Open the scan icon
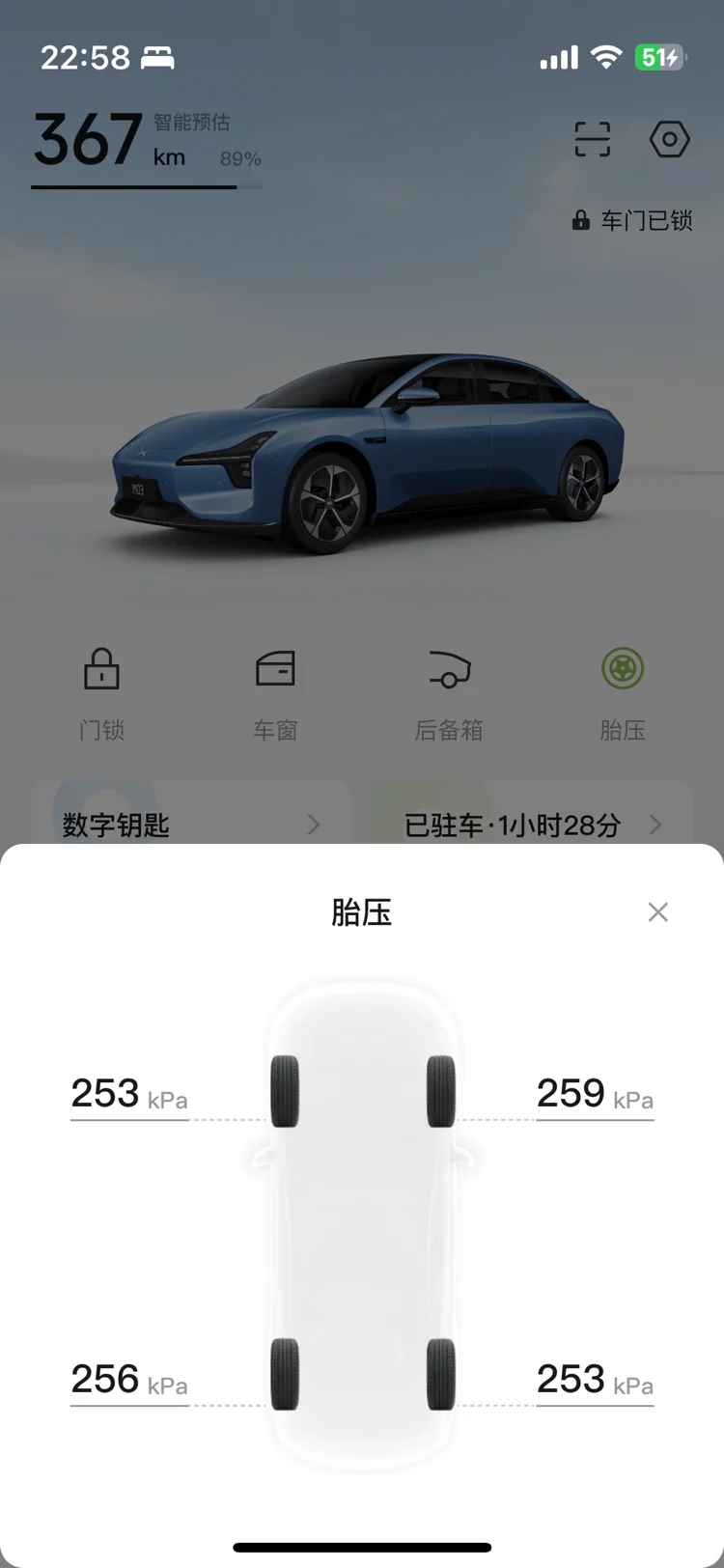The height and width of the screenshot is (1568, 724). [x=592, y=139]
